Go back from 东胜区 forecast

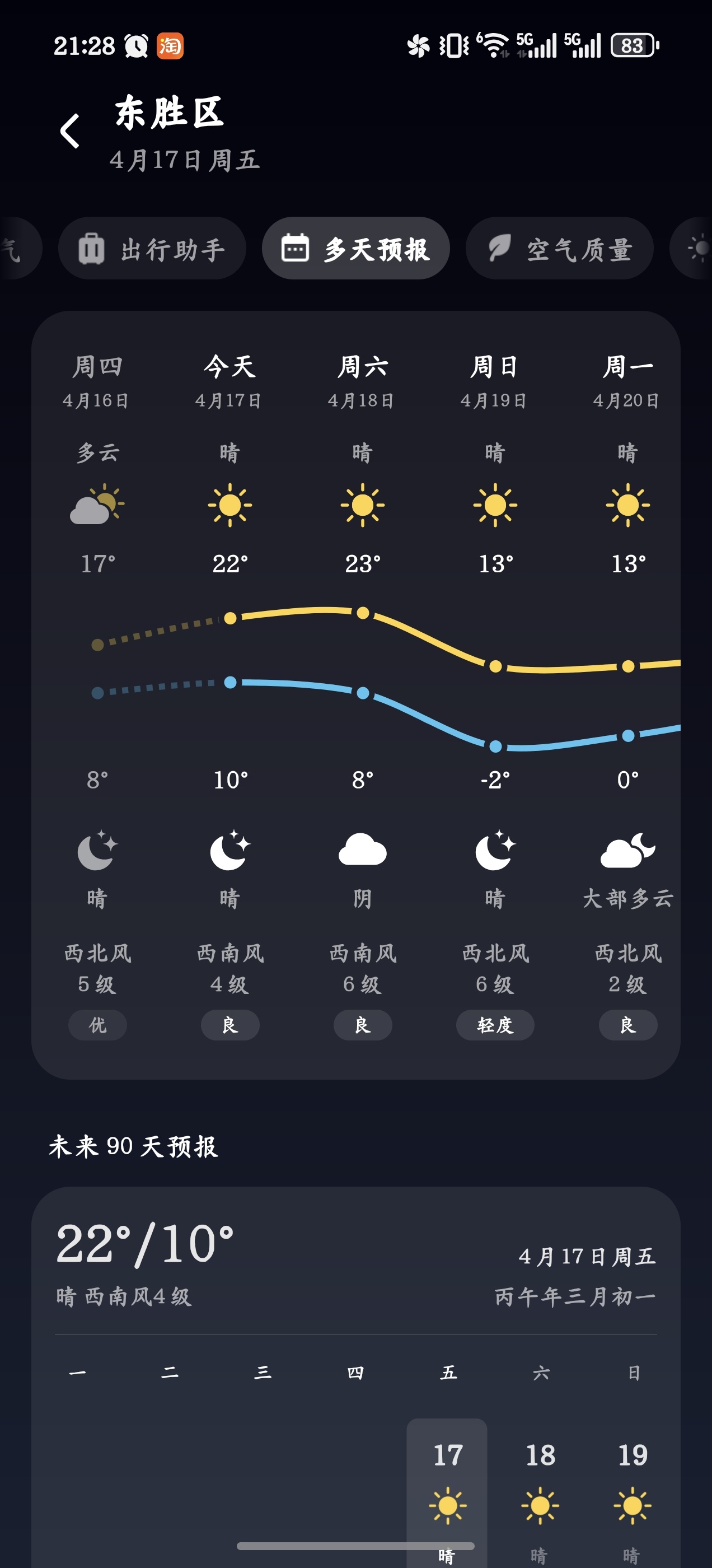coord(70,130)
